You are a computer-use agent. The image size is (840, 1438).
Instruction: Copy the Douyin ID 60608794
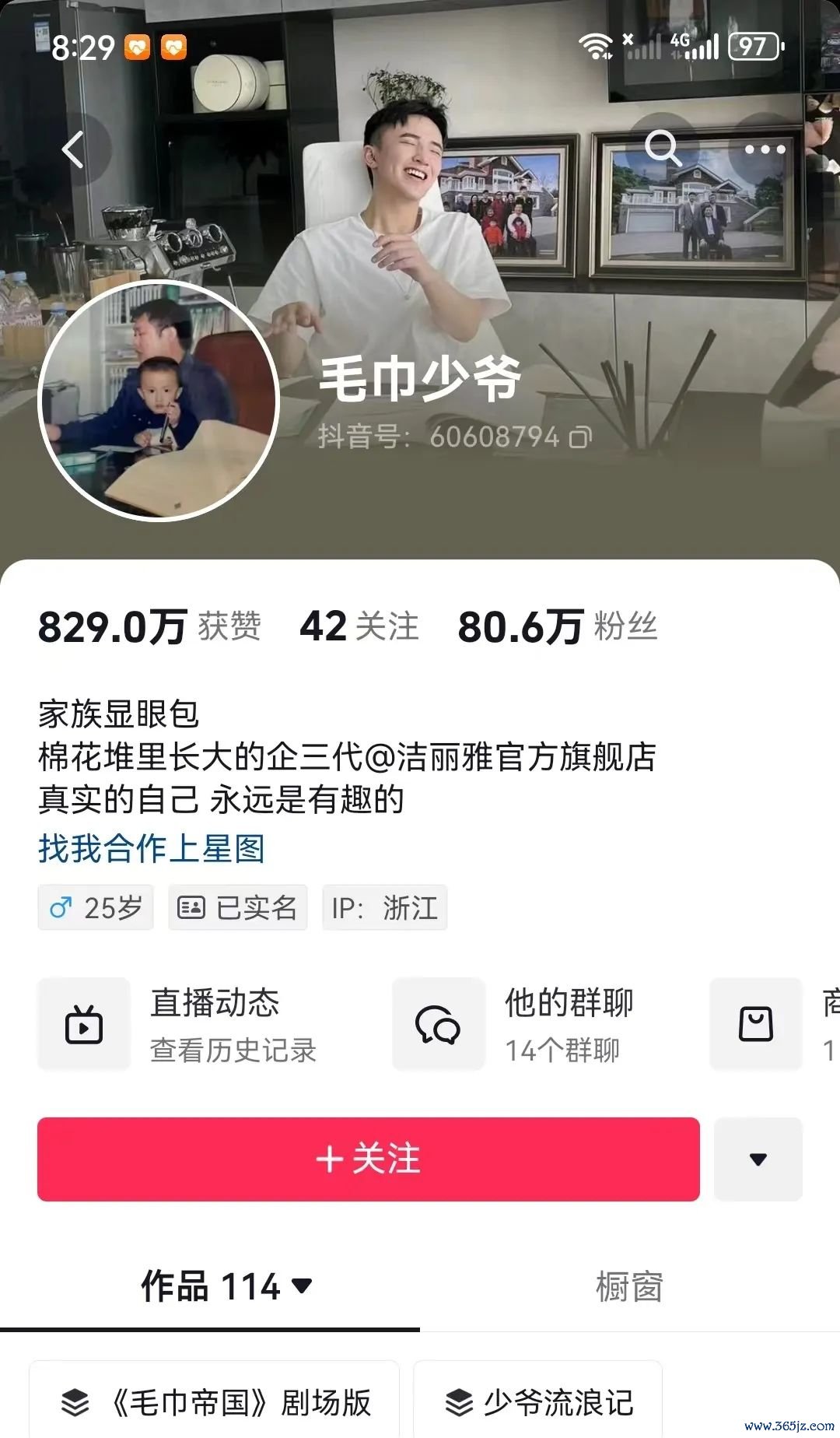(580, 438)
